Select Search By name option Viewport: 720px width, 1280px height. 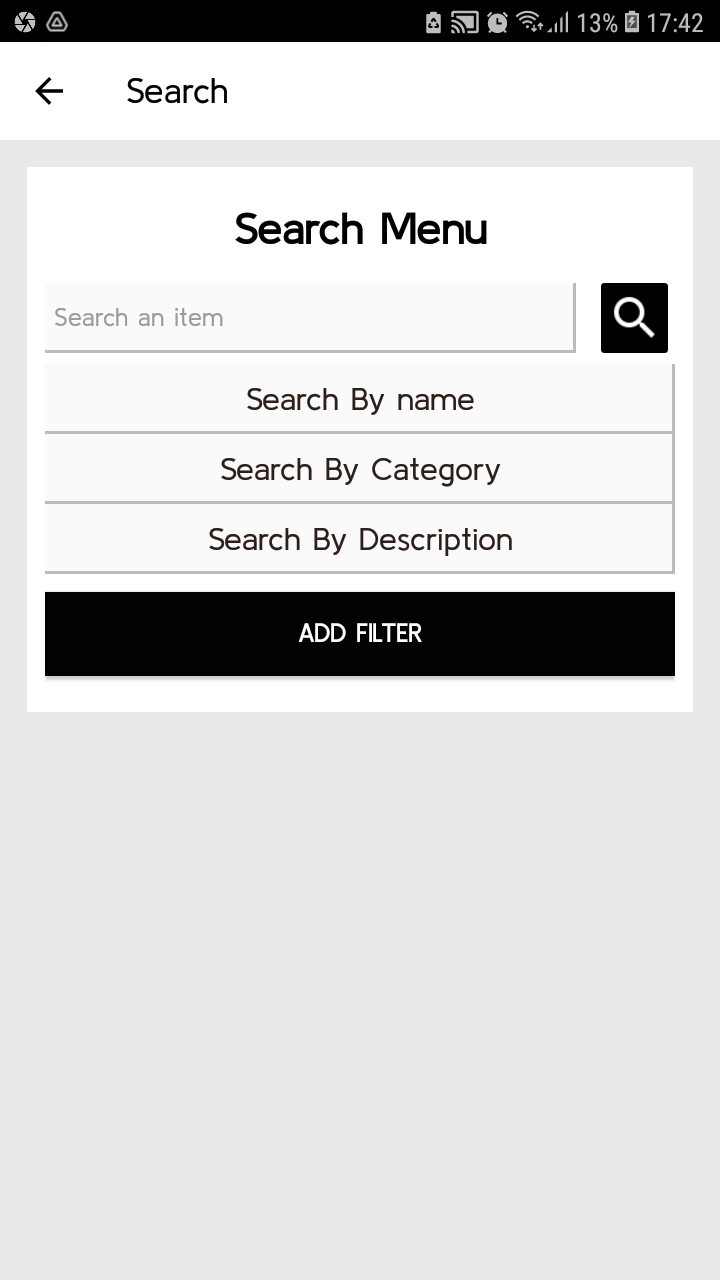[x=359, y=399]
